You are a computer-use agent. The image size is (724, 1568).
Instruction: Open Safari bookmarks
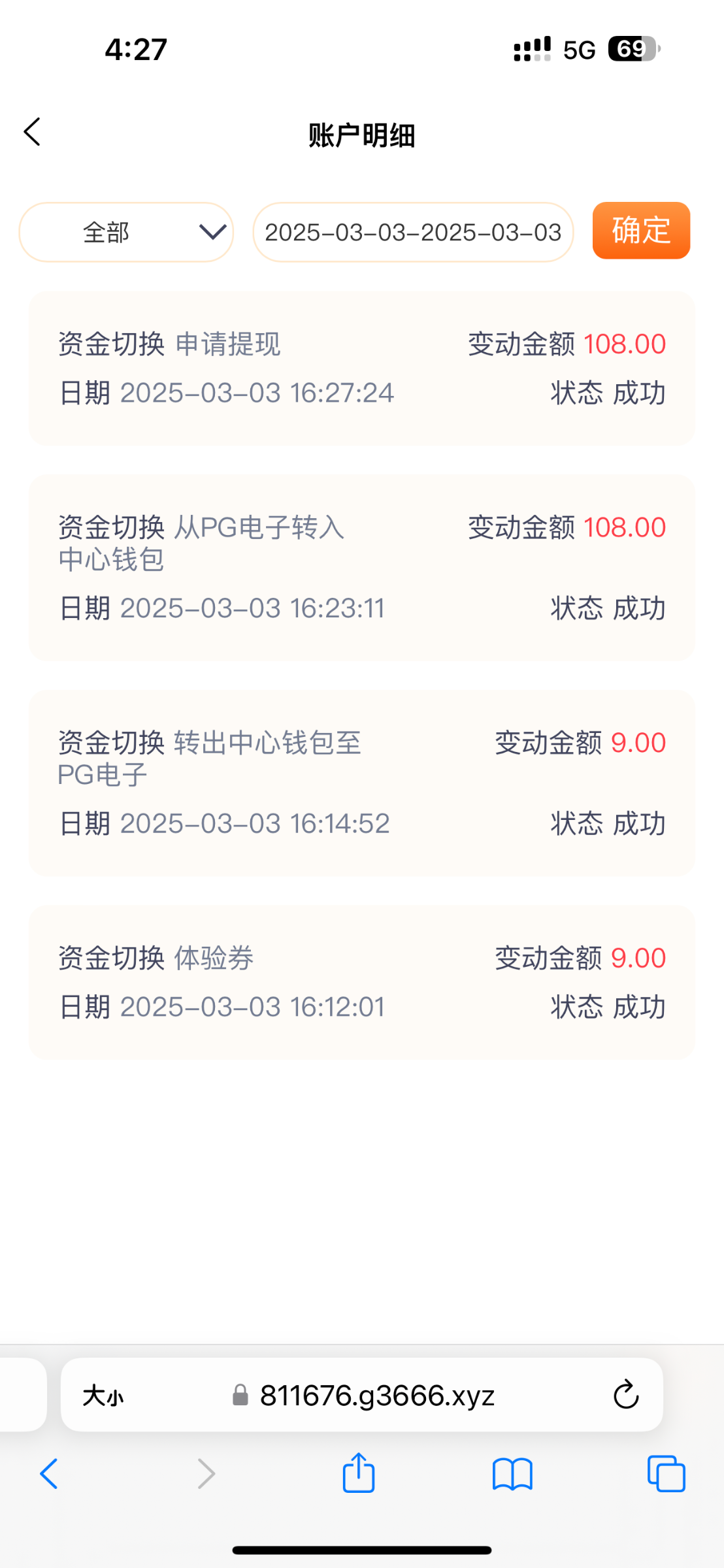point(512,1475)
